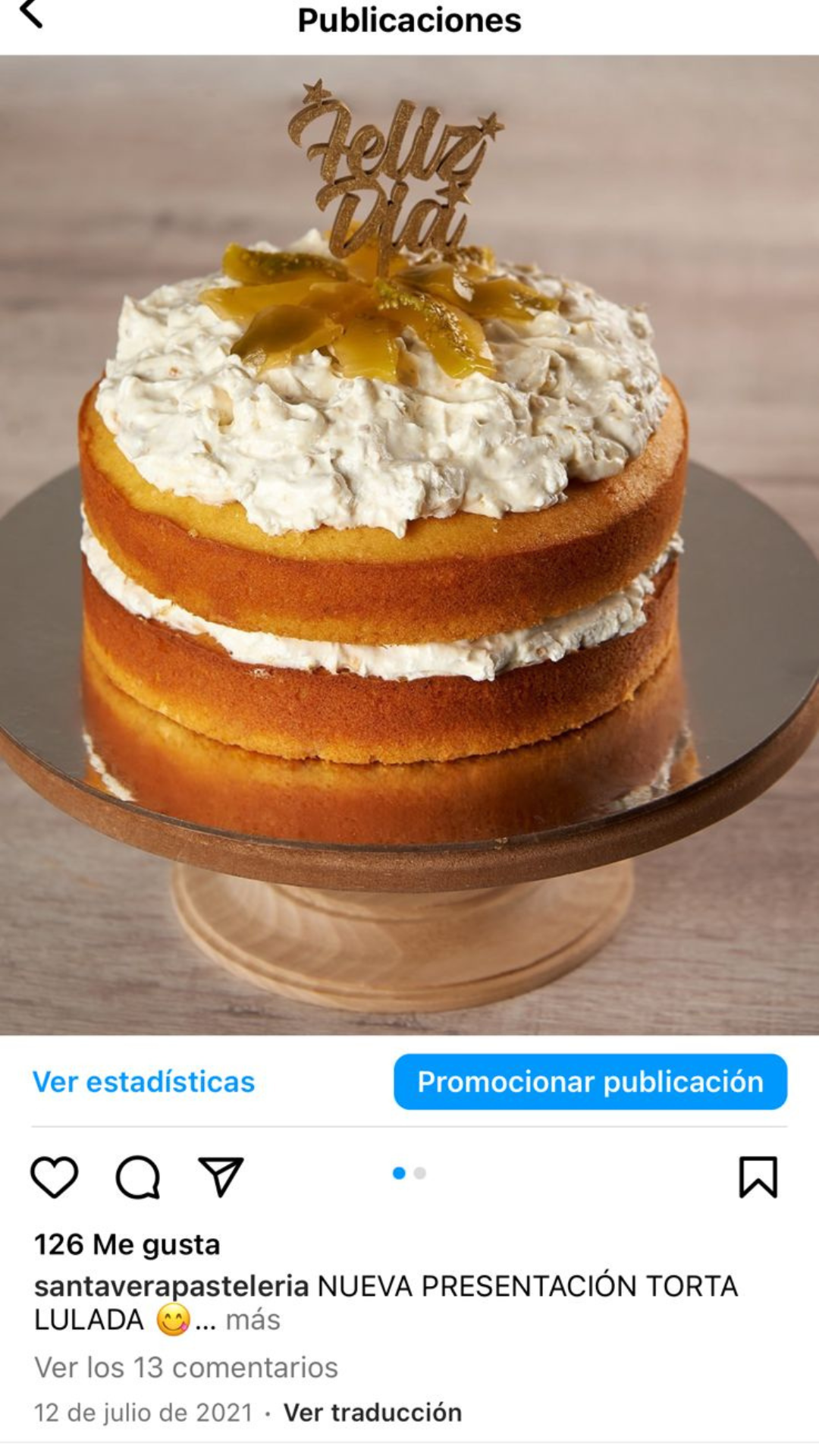
Task: Open the comment icon under the post
Action: (x=137, y=1177)
